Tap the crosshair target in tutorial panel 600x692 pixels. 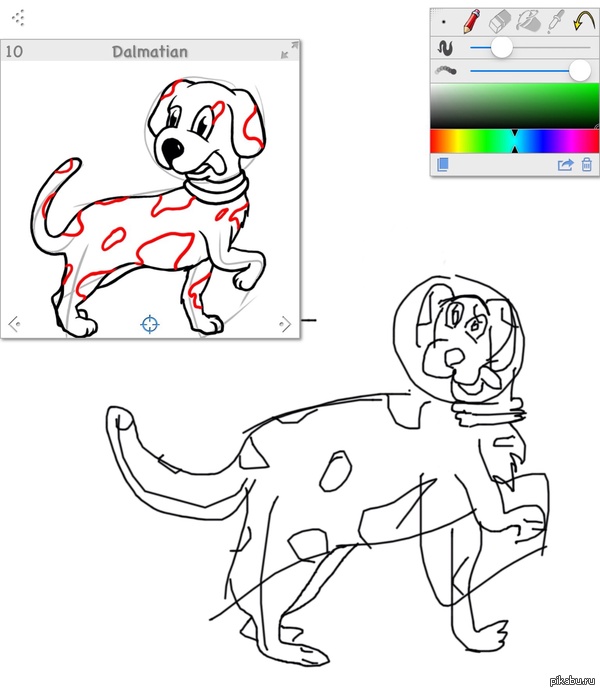pos(149,323)
